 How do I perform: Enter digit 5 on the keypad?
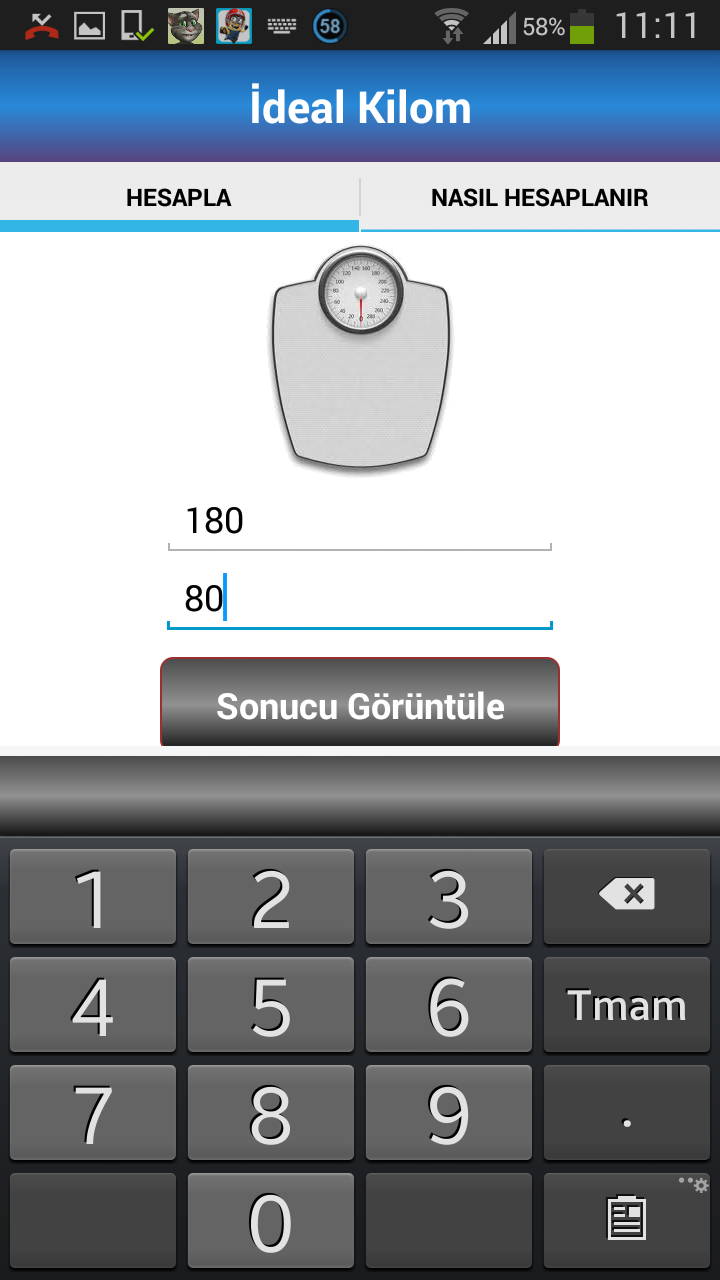[x=271, y=1004]
